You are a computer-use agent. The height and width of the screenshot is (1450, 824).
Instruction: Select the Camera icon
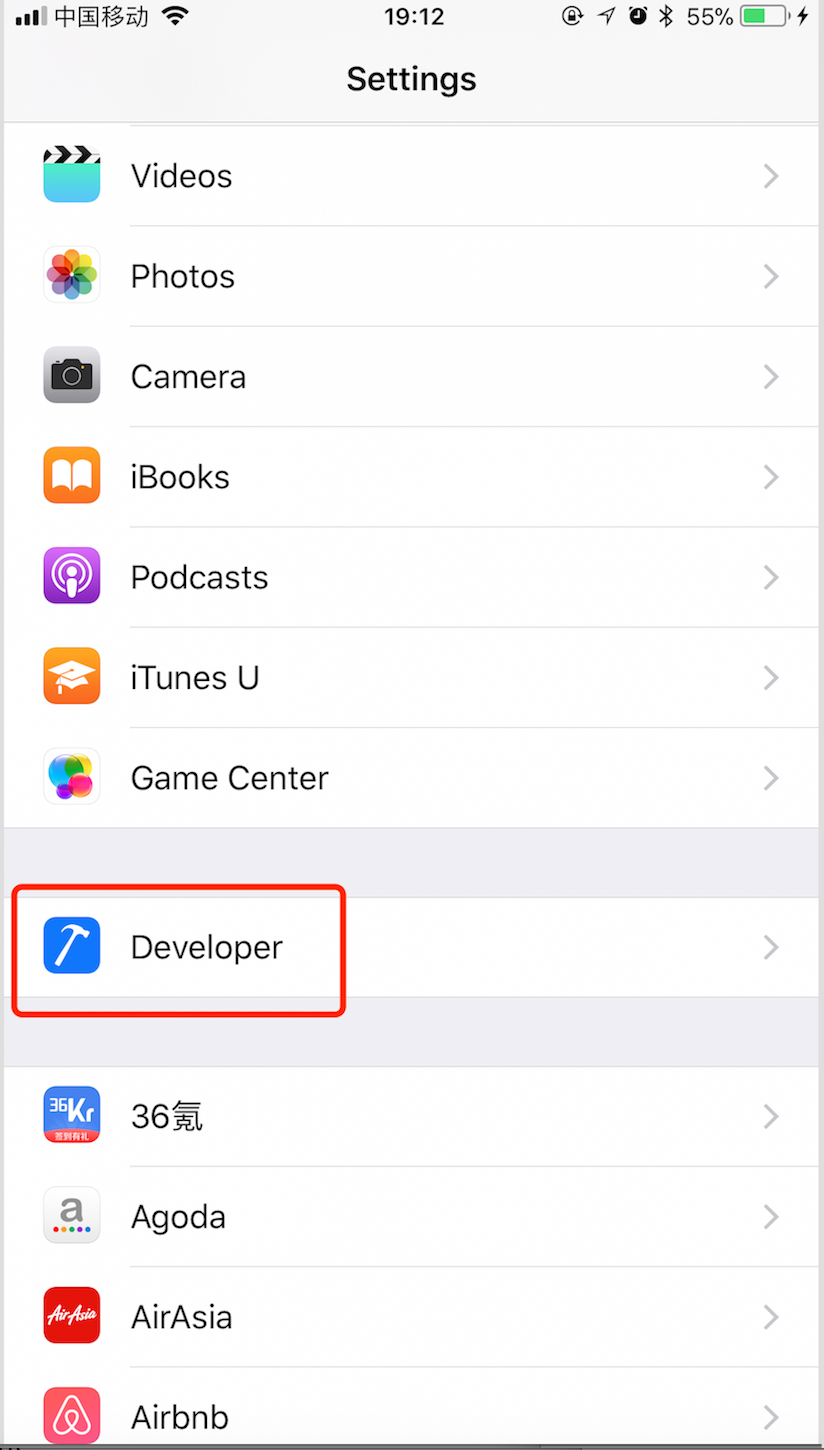click(71, 375)
